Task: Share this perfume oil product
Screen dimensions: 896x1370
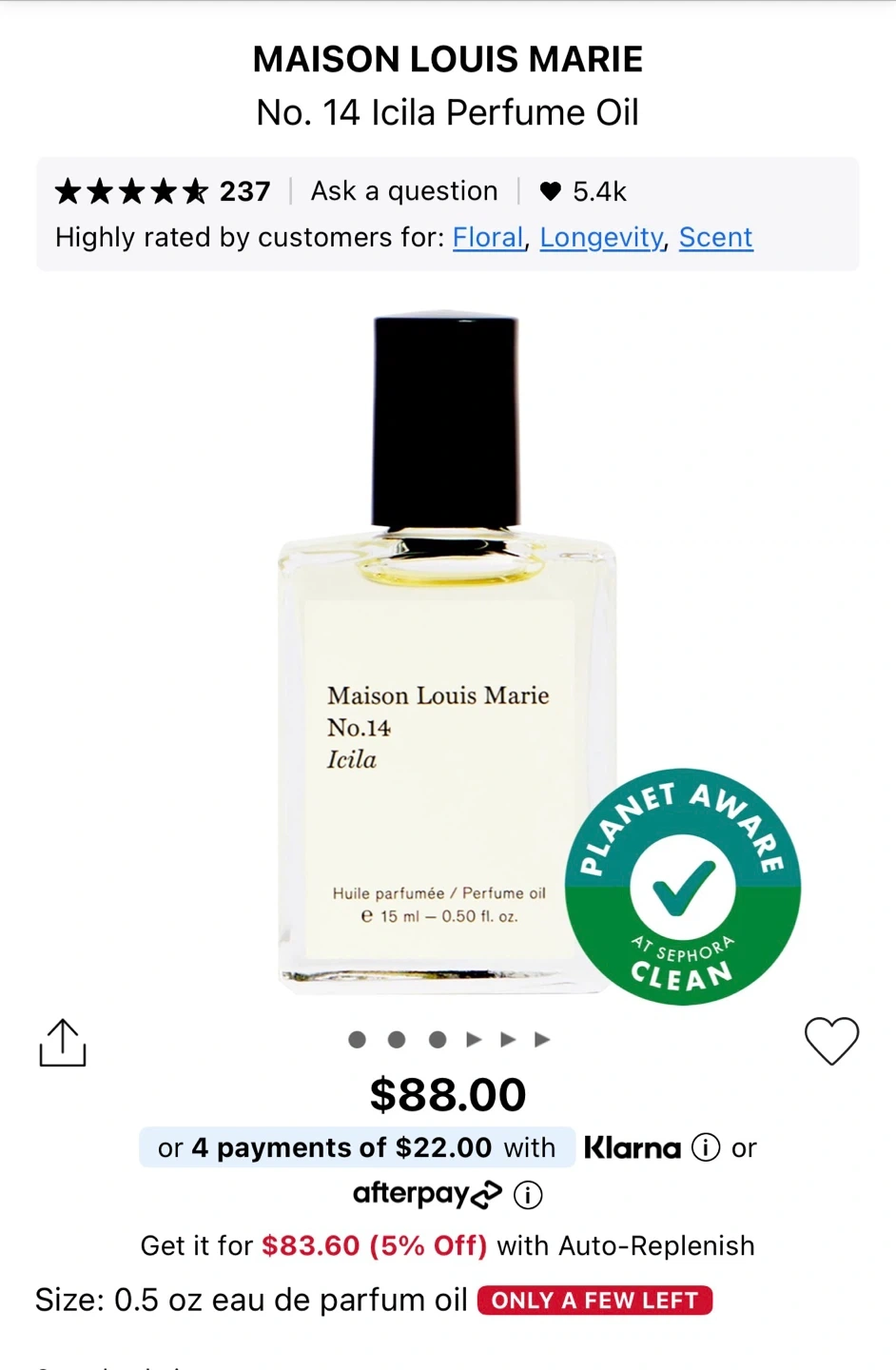Action: 63,1043
